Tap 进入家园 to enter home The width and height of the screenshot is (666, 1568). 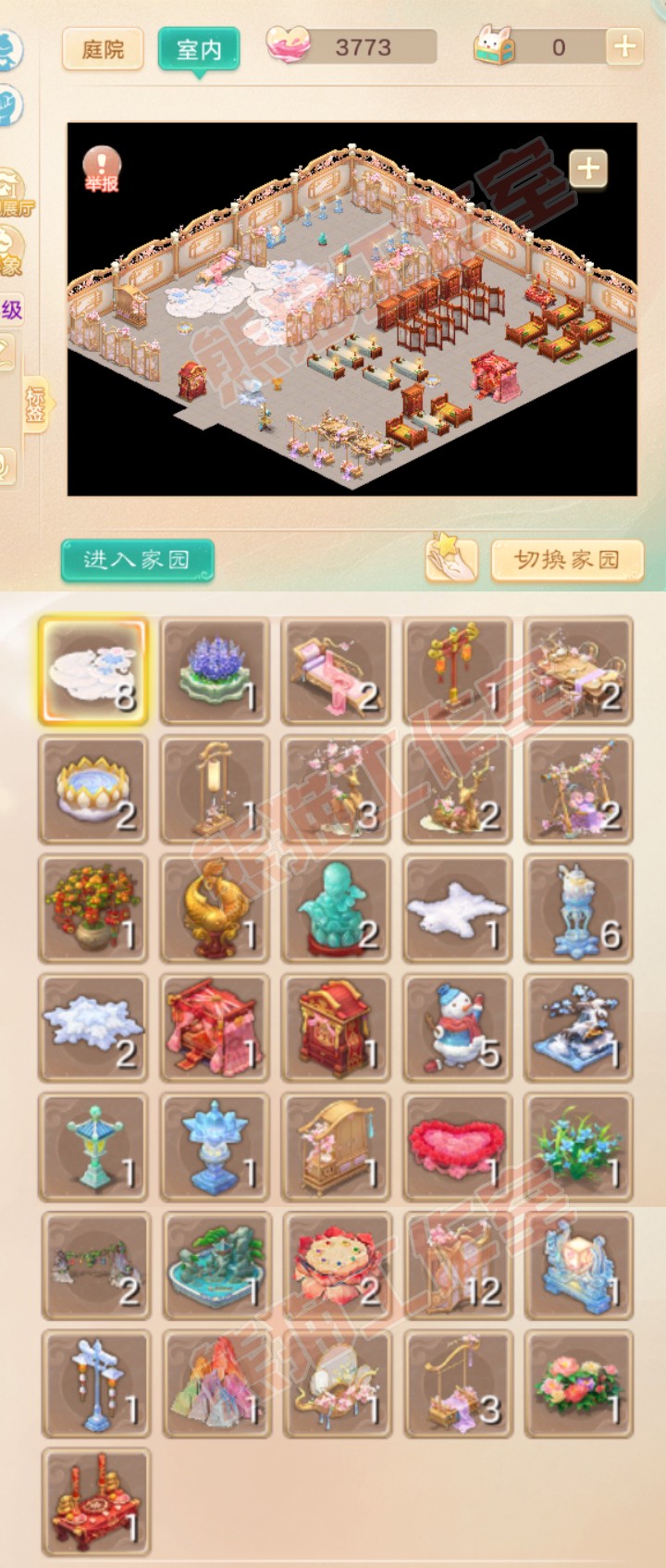pos(137,560)
